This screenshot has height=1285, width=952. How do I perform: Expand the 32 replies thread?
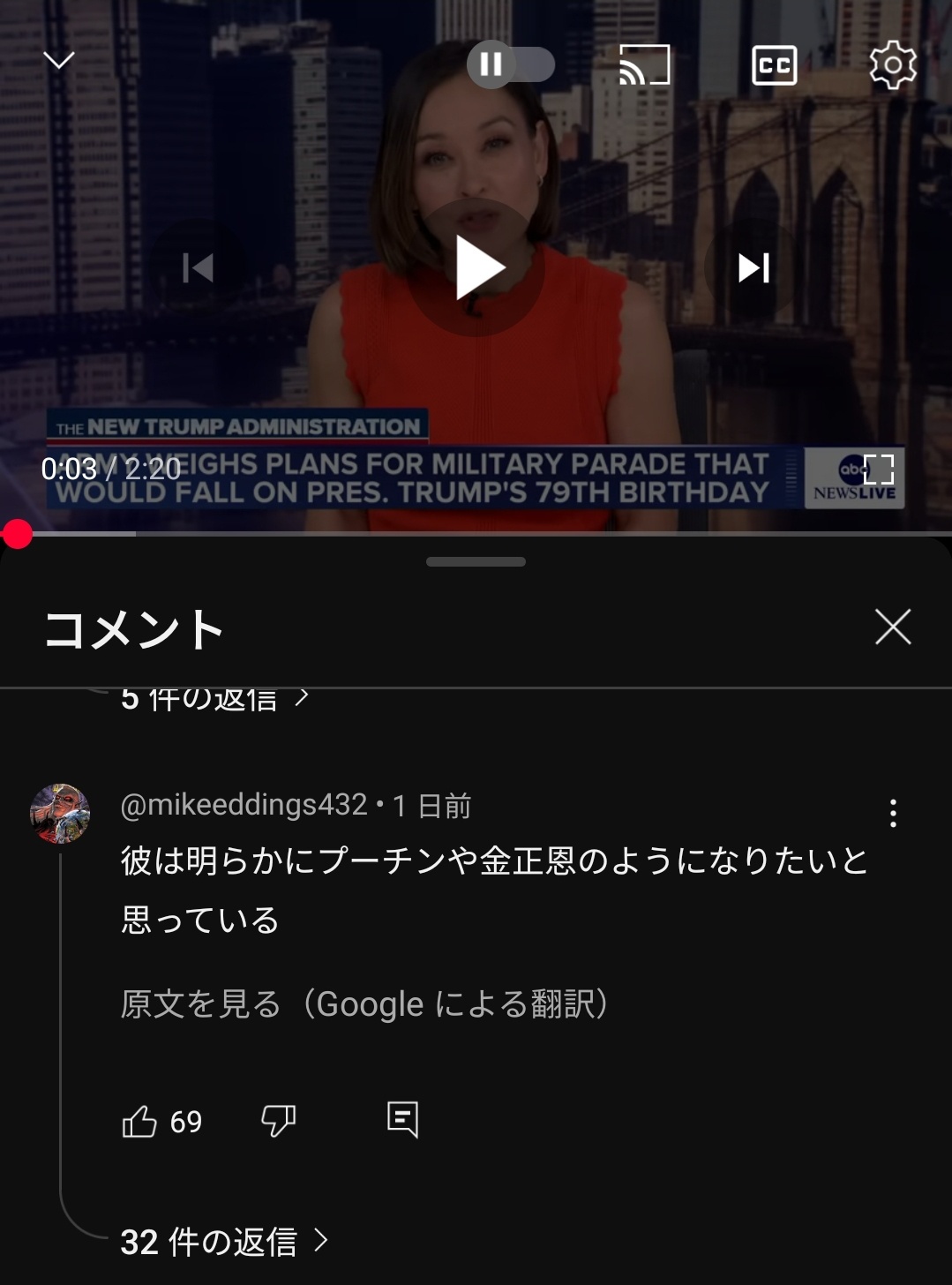[224, 1242]
